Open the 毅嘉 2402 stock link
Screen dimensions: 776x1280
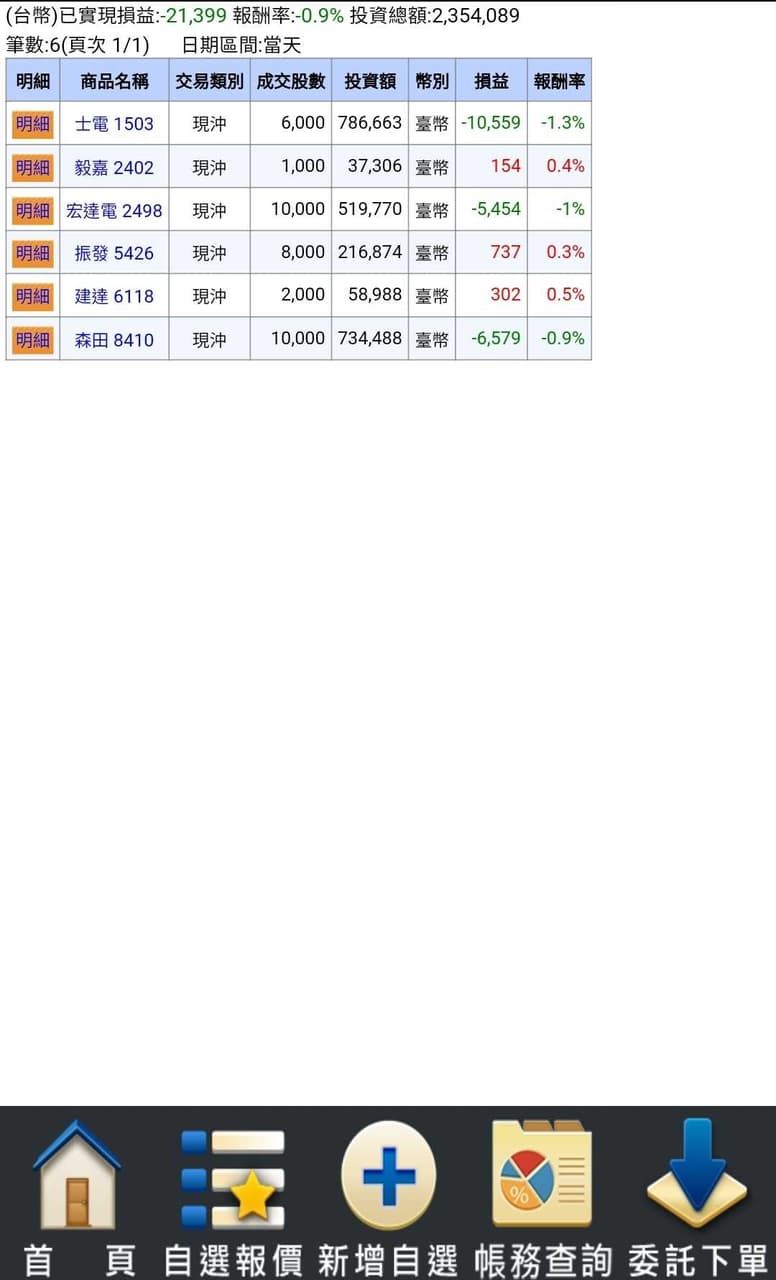(x=114, y=167)
